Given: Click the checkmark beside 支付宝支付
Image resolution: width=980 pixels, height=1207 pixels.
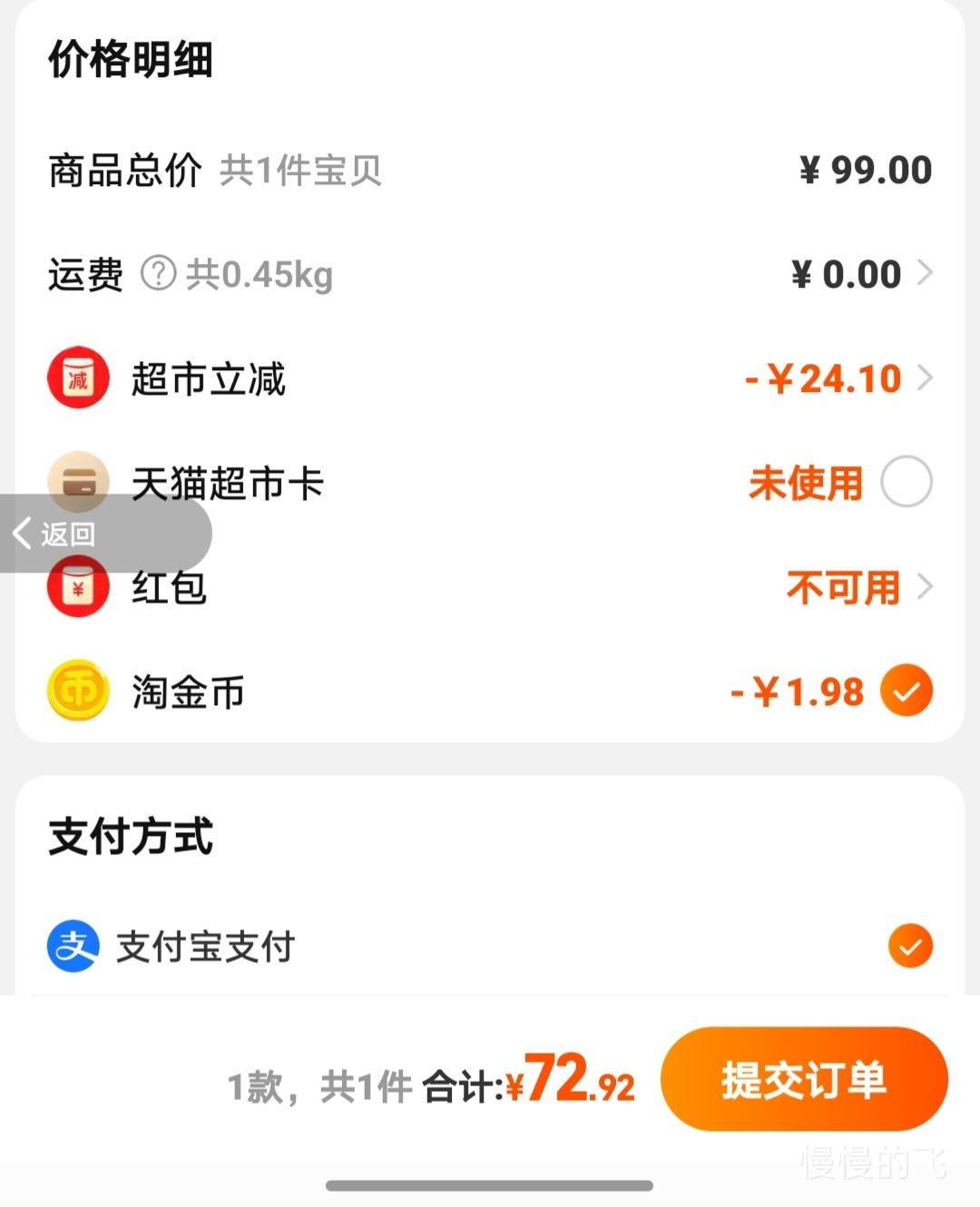Looking at the screenshot, I should pos(909,947).
